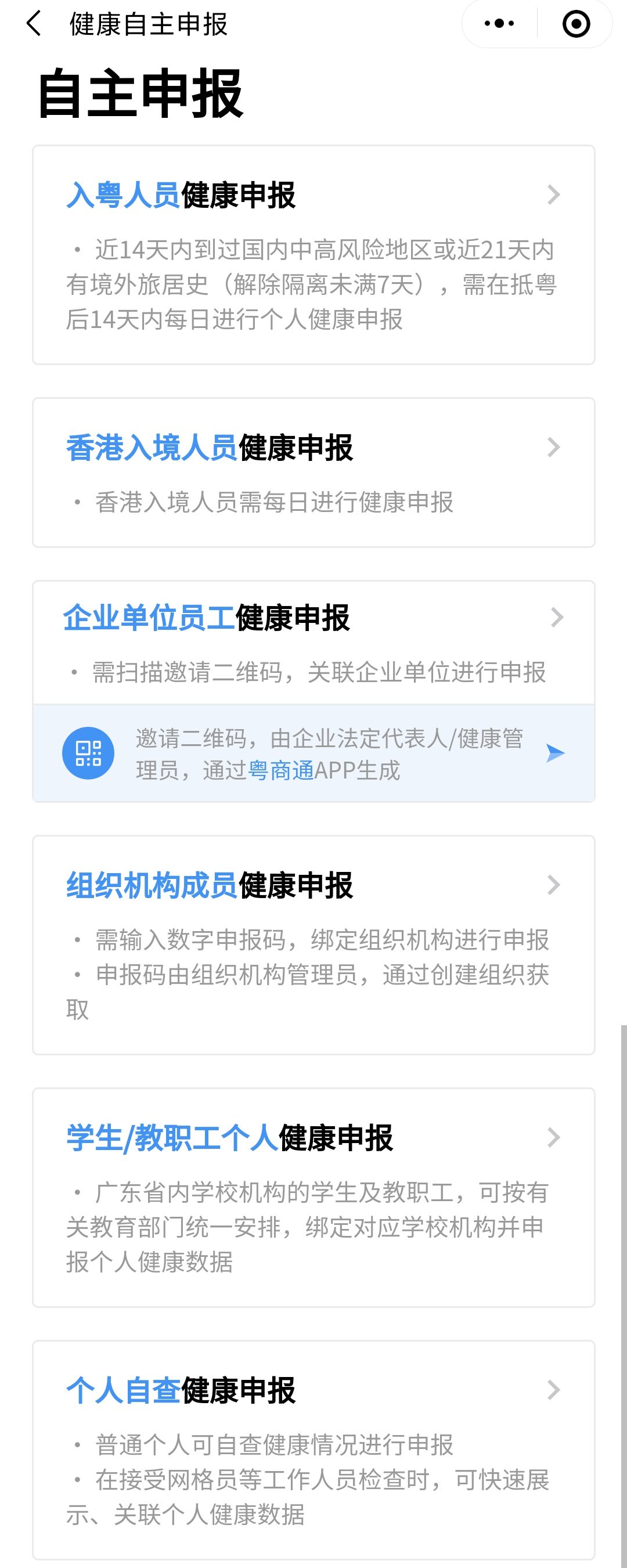
Task: Open the mini program more-options menu
Action: [x=499, y=24]
